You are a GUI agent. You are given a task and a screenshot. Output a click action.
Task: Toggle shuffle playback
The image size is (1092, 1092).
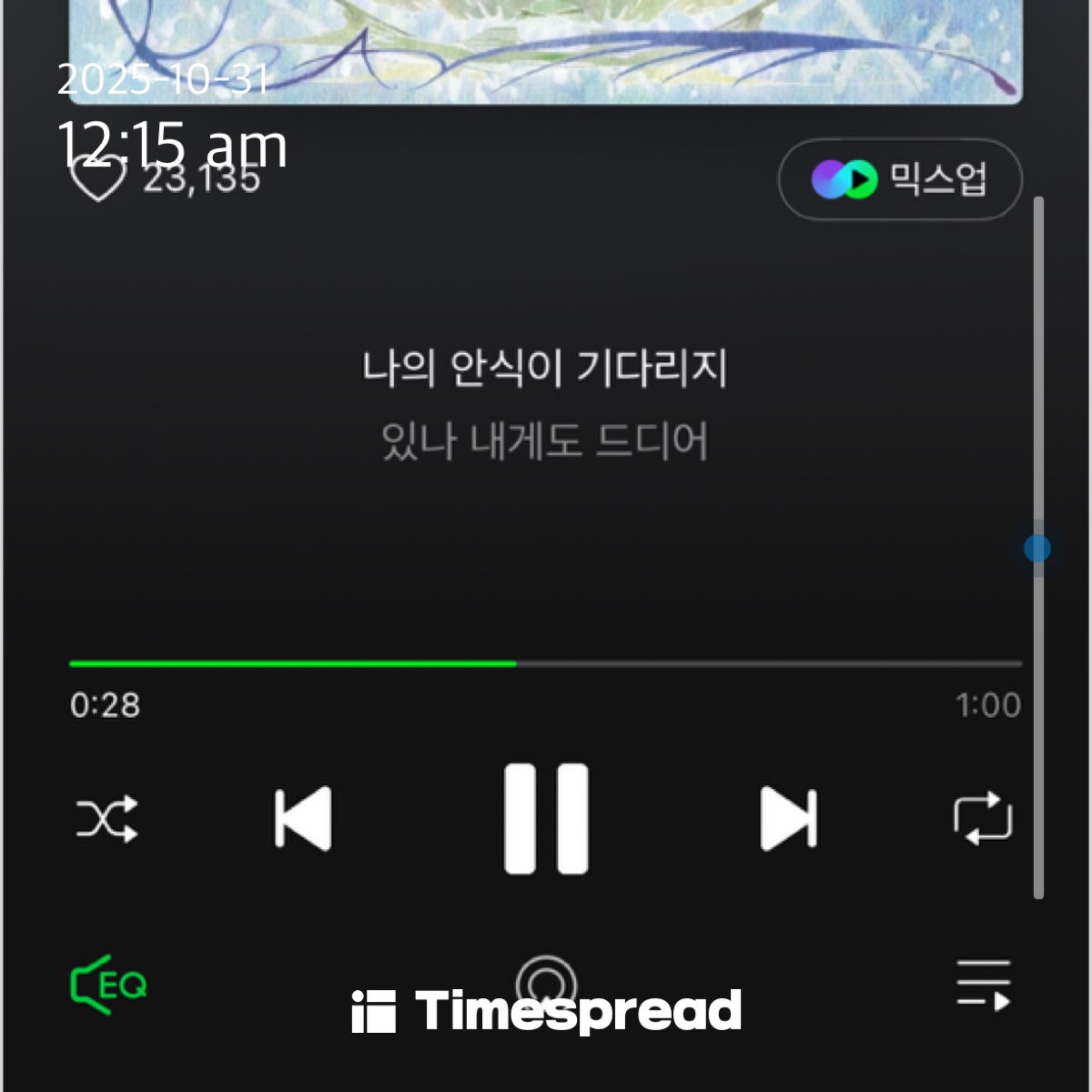[x=106, y=819]
